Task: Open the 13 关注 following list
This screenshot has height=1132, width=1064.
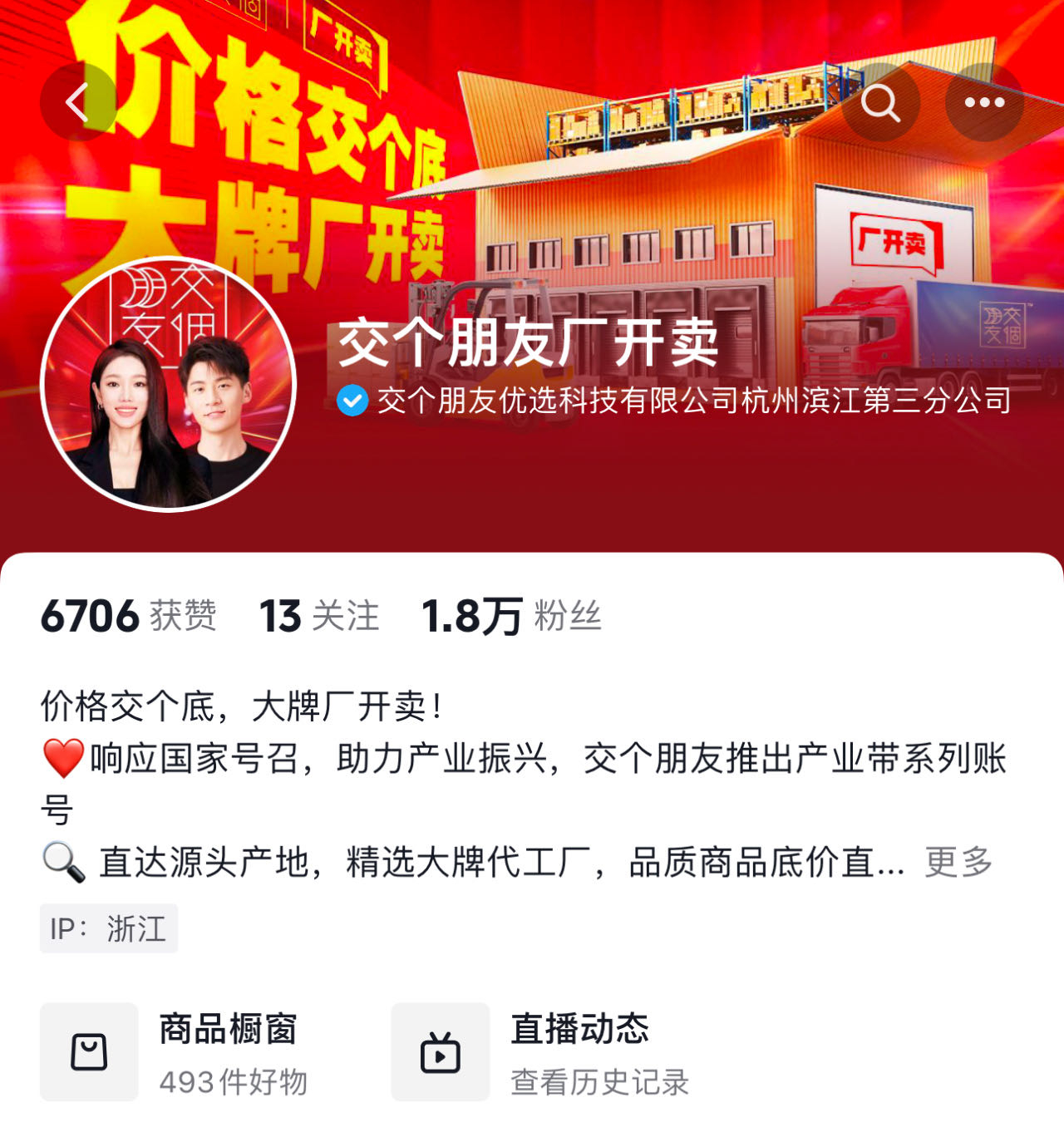Action: click(319, 616)
